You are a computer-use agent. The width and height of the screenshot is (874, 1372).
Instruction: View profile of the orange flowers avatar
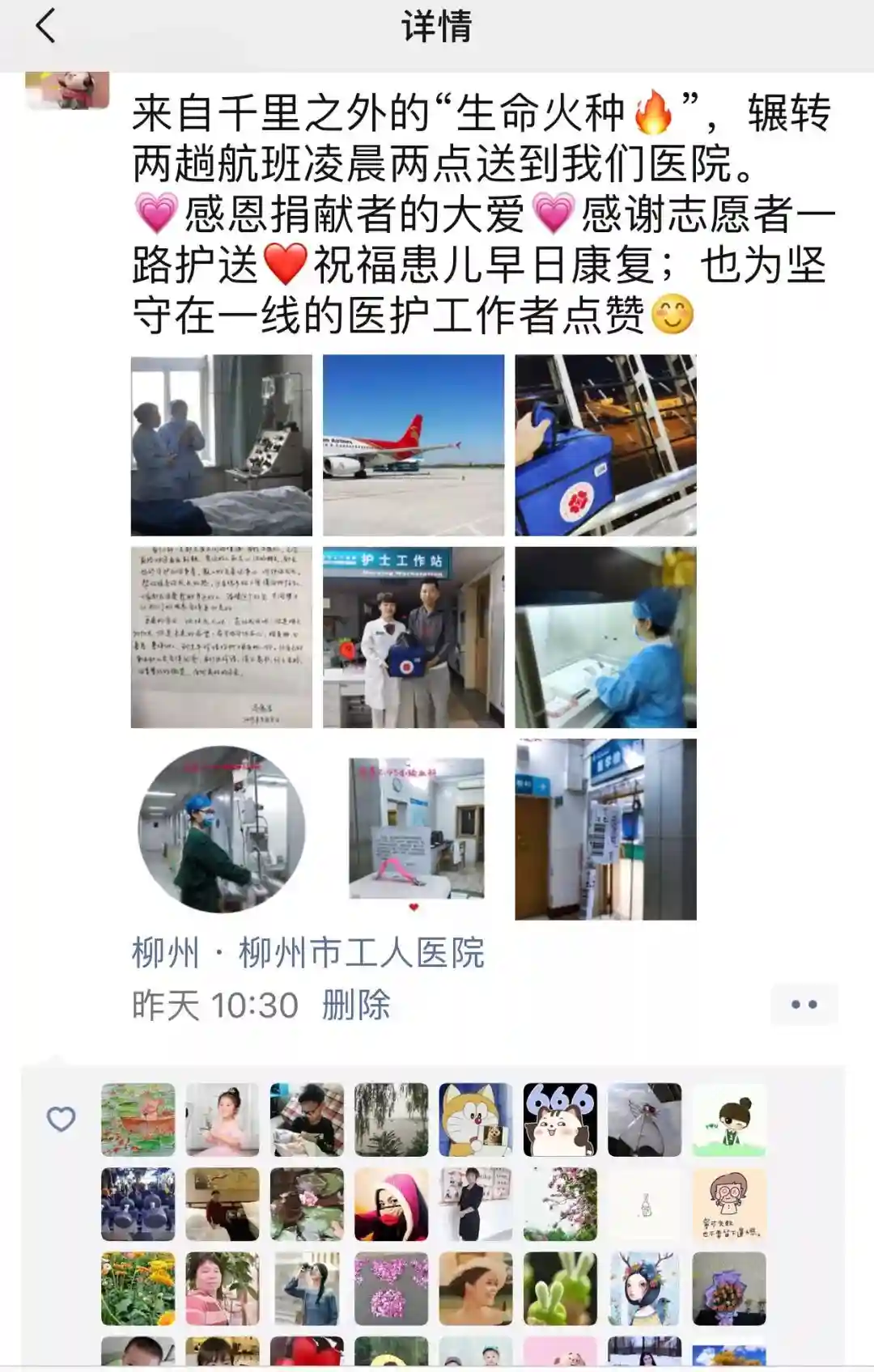138,1289
